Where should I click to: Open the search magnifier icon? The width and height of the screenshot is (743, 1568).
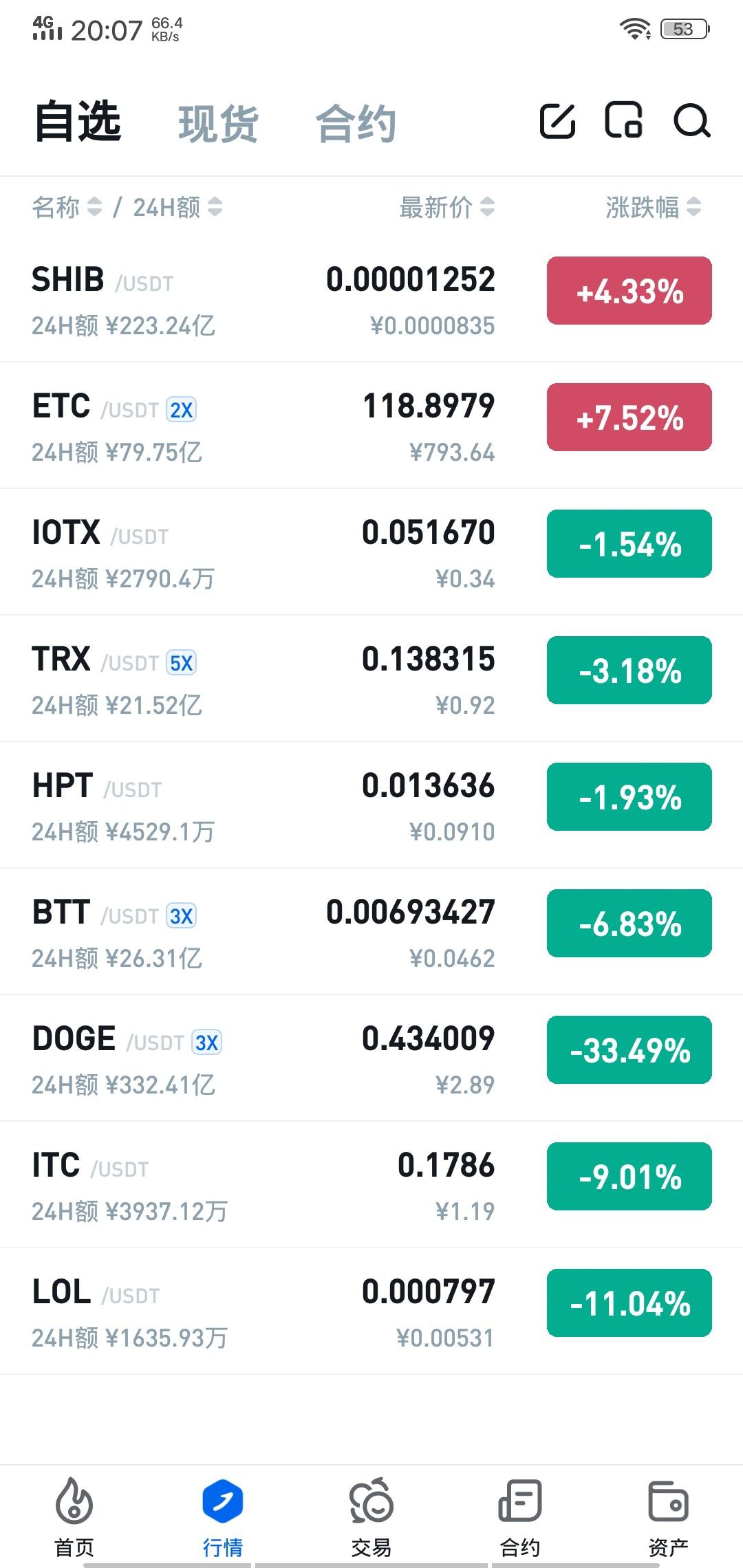[691, 121]
